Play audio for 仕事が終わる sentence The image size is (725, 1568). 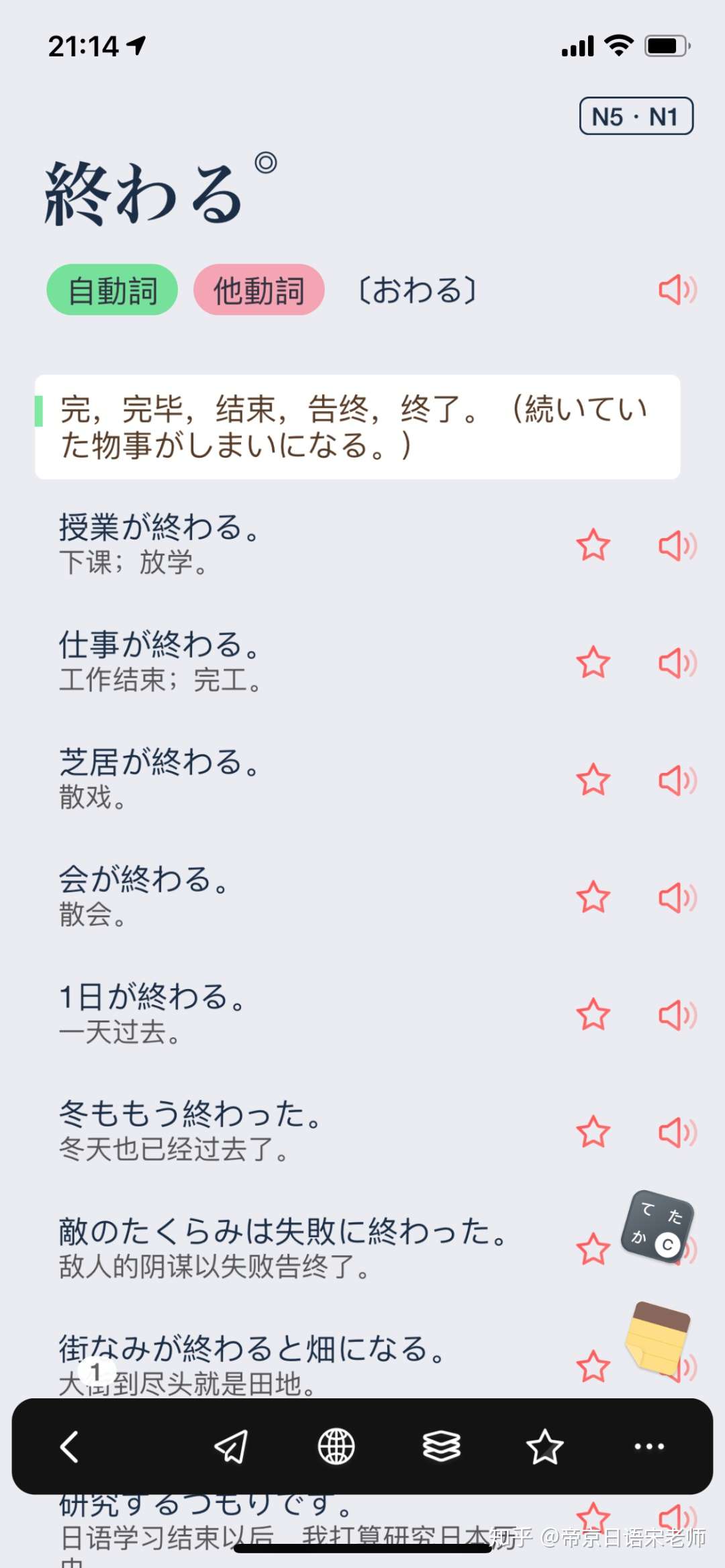(x=677, y=663)
